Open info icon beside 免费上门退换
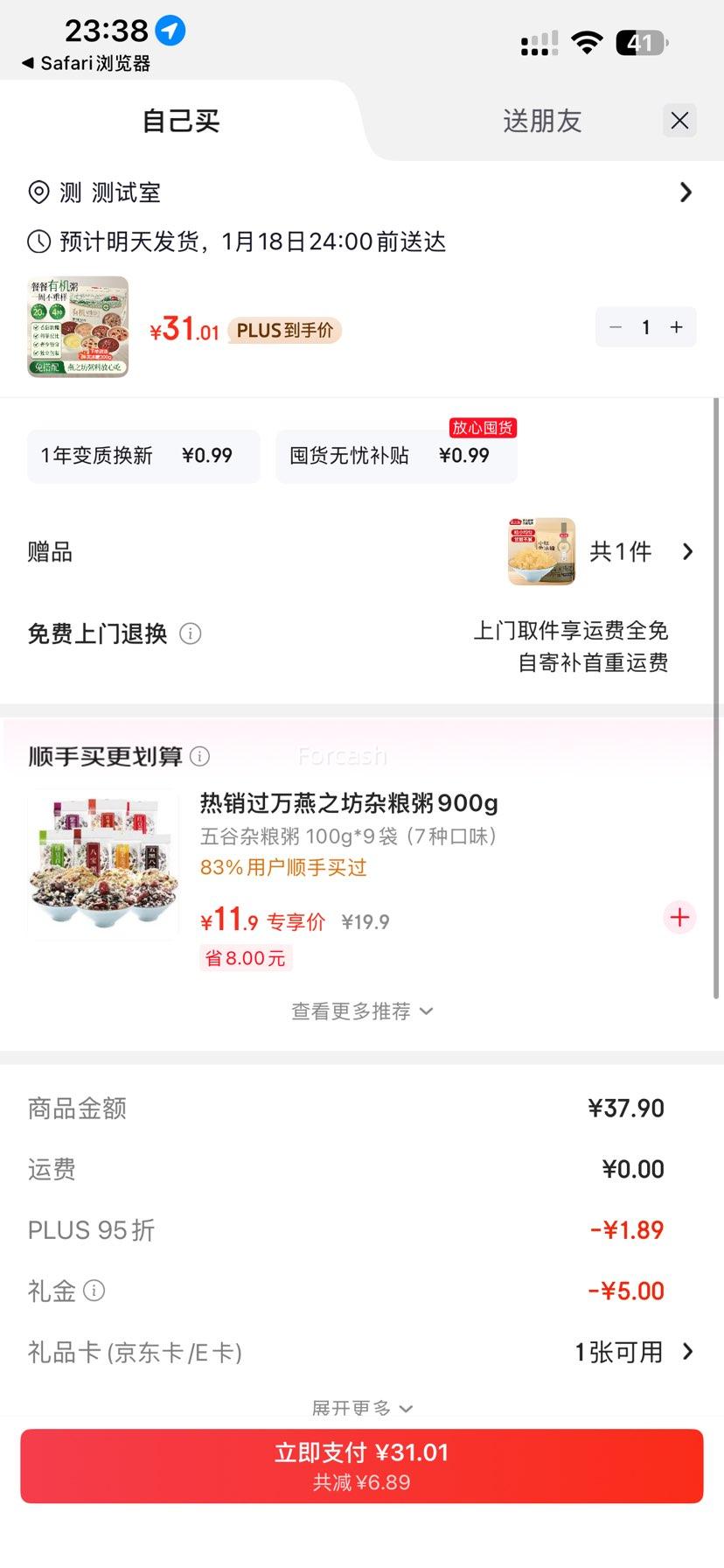The width and height of the screenshot is (724, 1568). [x=191, y=634]
